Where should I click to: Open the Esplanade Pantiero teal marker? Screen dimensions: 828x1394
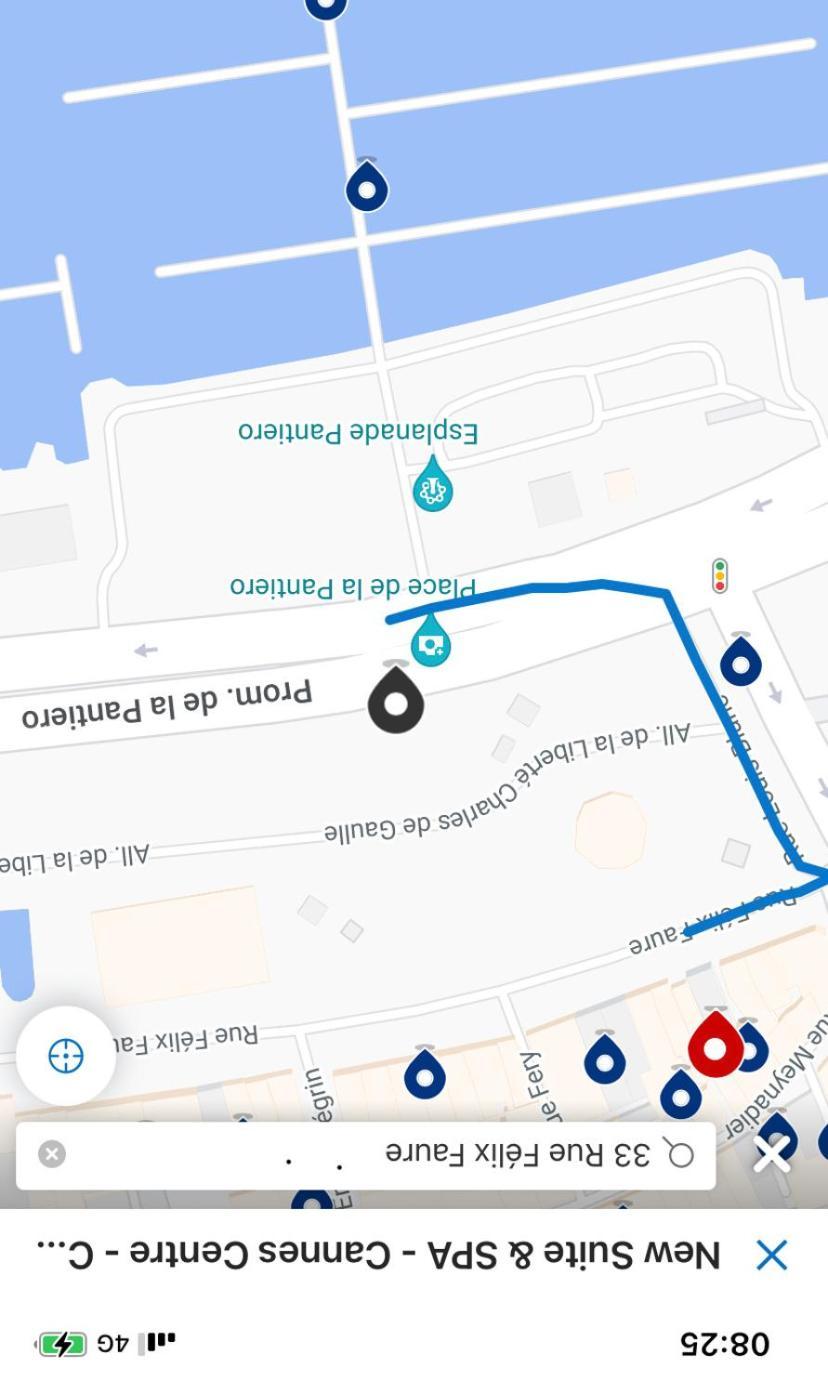[432, 488]
